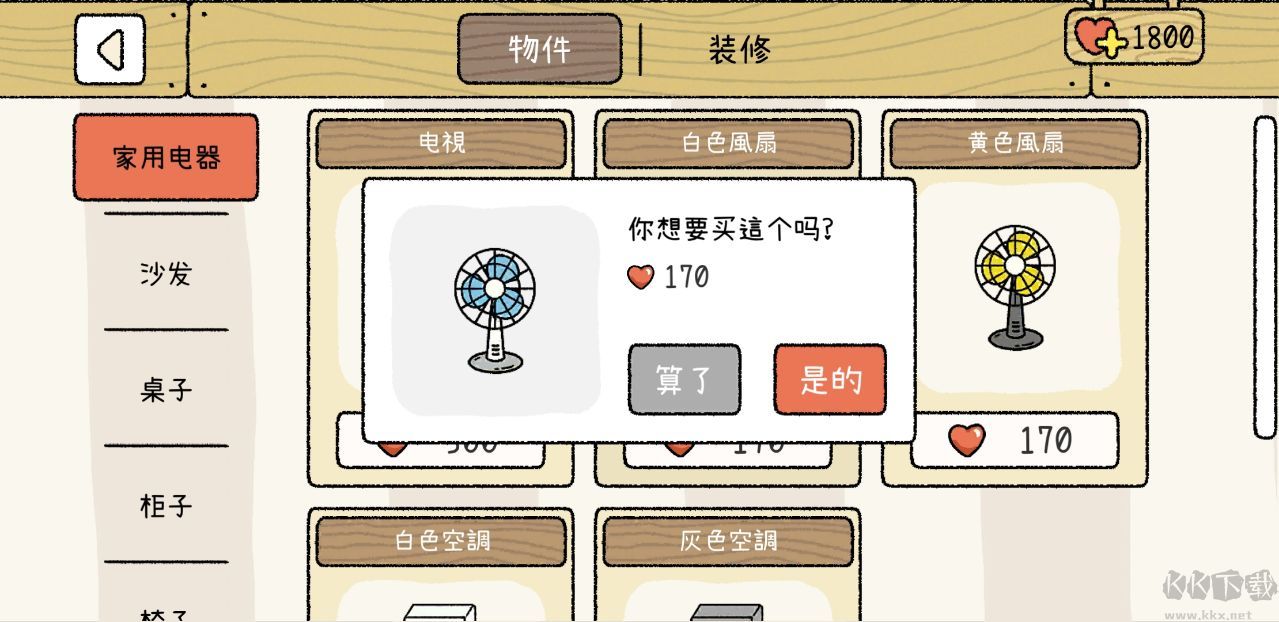Add more hearts via the 1800 counter
The height and width of the screenshot is (622, 1279).
[1134, 38]
